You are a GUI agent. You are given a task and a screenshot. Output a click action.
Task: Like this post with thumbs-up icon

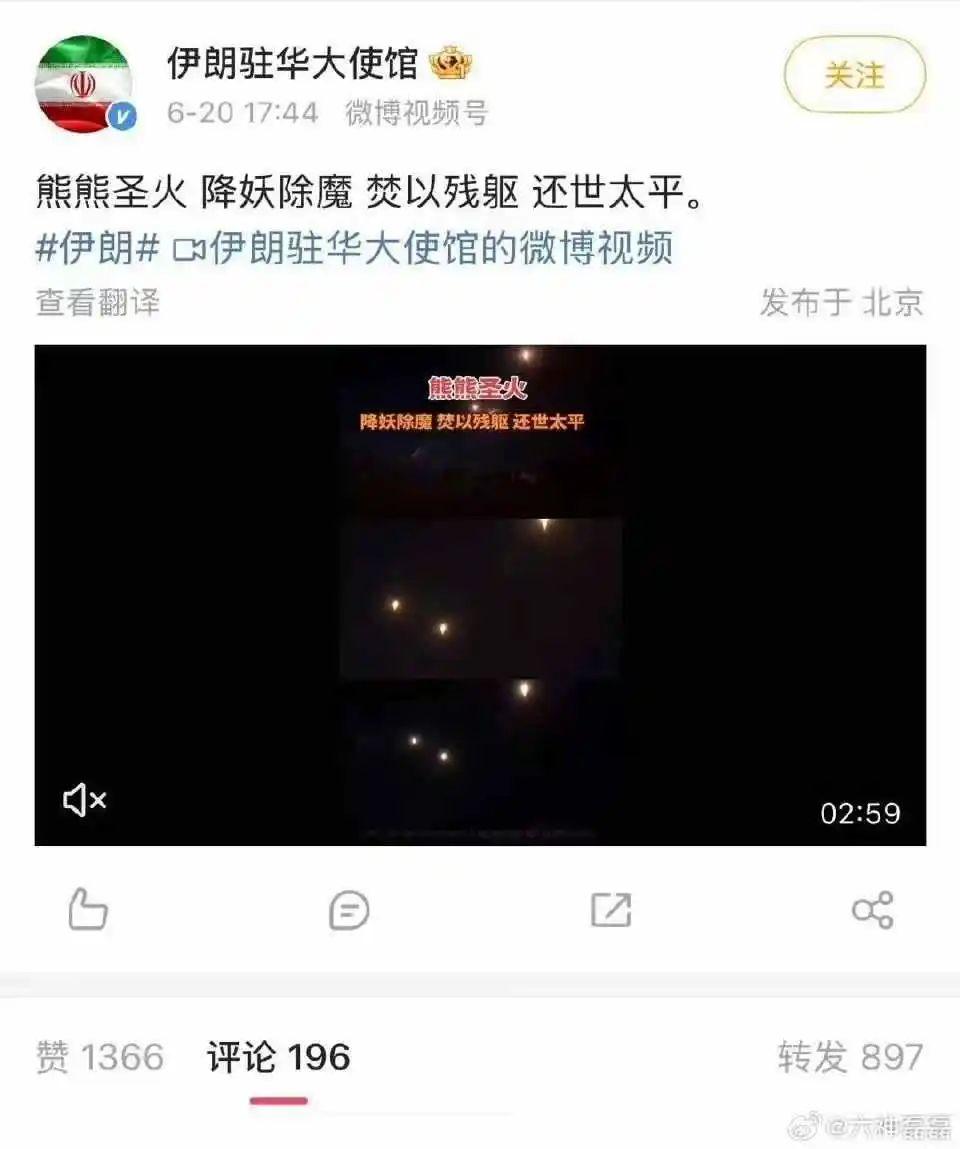[87, 910]
